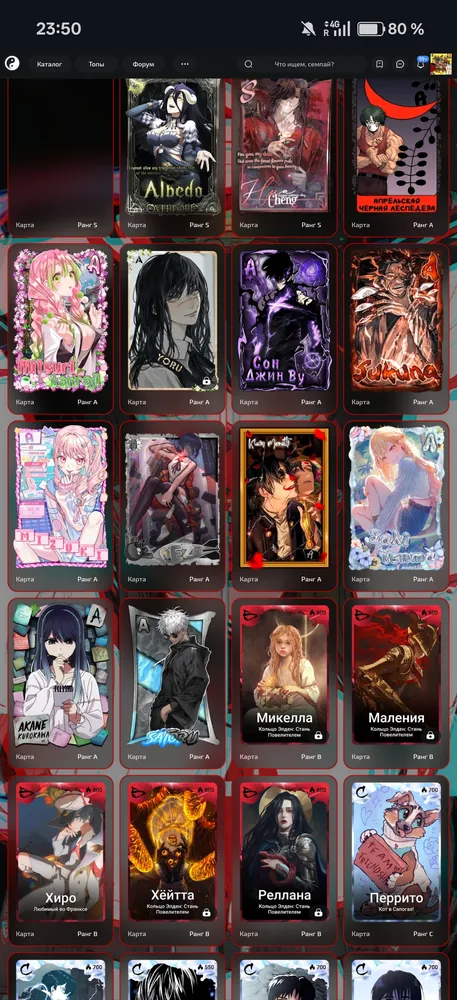Open the Yoru card

[172, 328]
